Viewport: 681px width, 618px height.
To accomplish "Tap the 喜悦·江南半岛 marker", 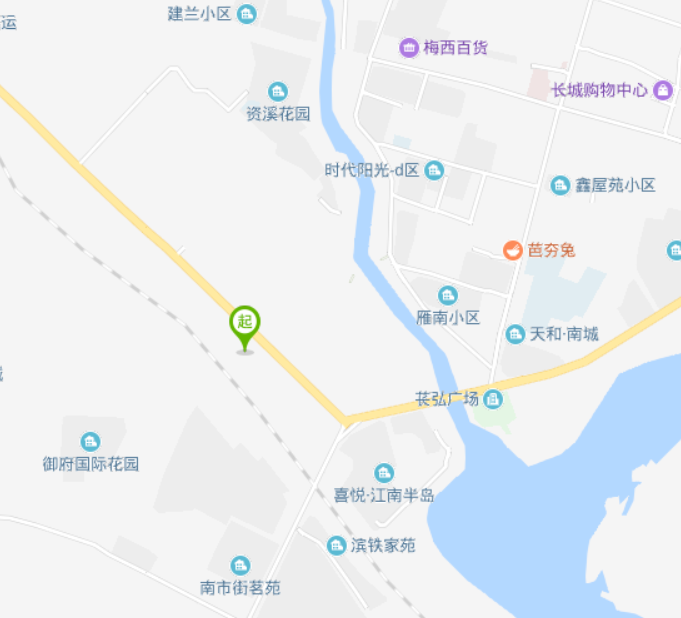I will tap(383, 473).
